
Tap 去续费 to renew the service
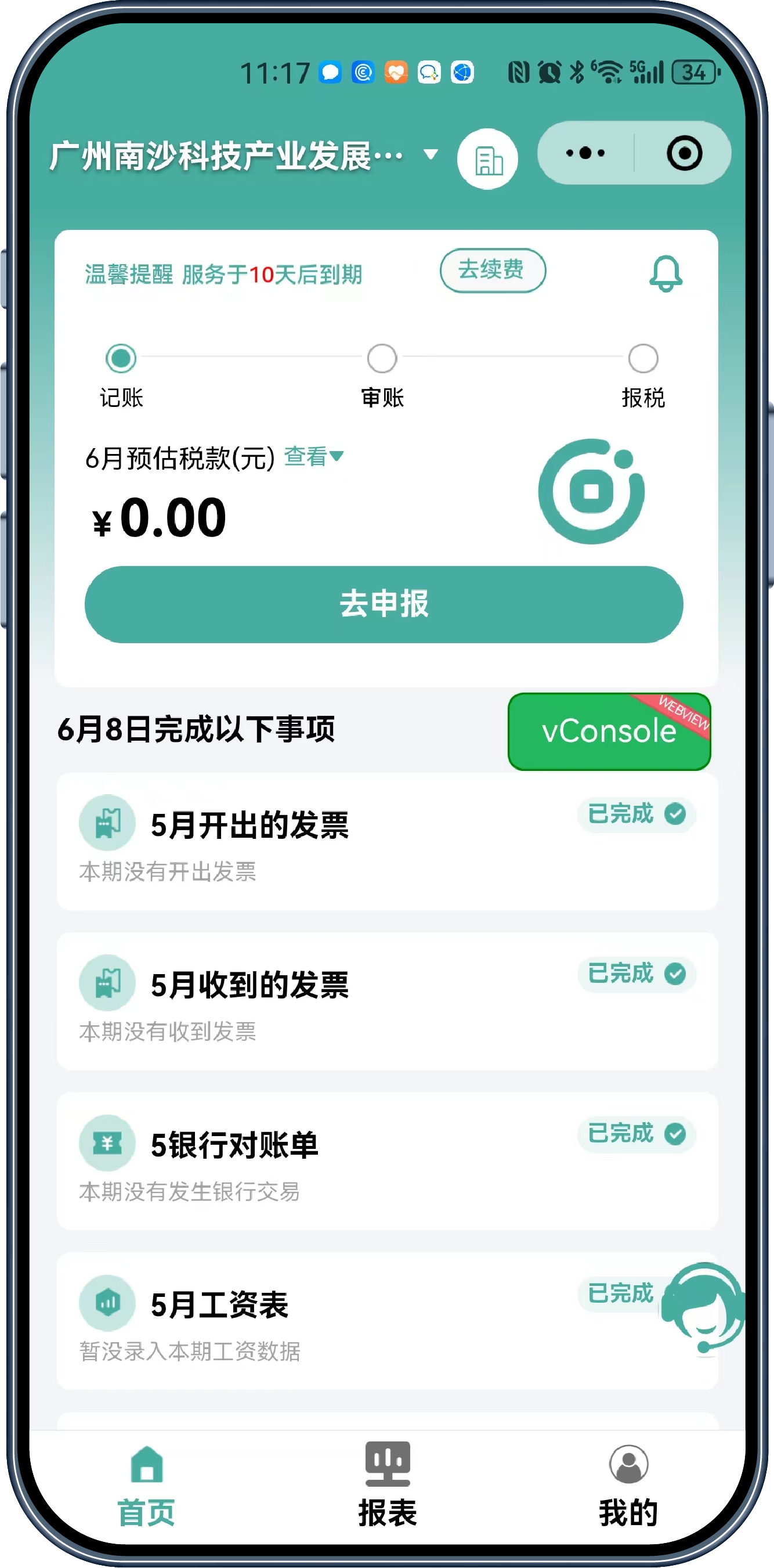click(x=492, y=271)
